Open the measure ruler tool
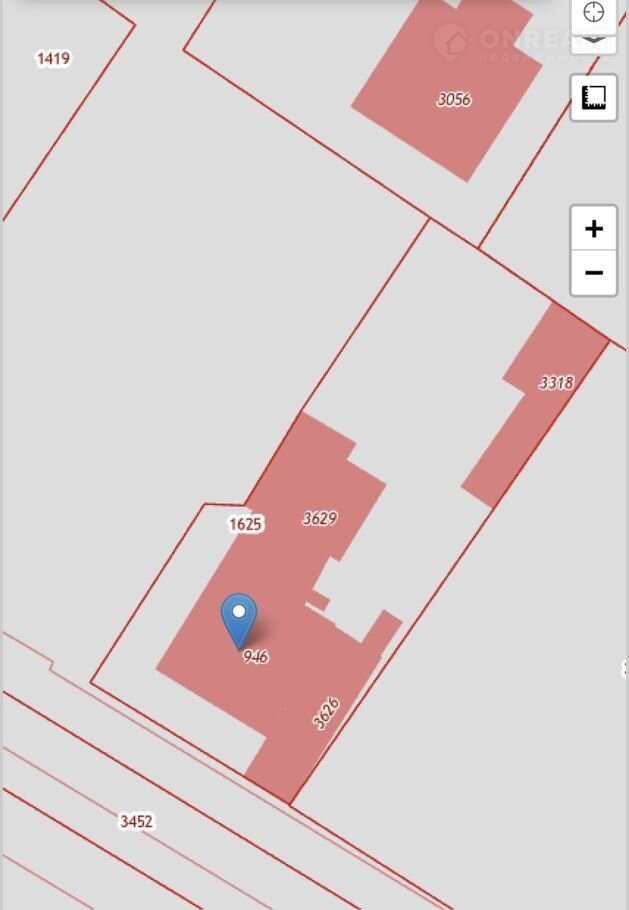Screen dimensions: 629x910 [594, 98]
